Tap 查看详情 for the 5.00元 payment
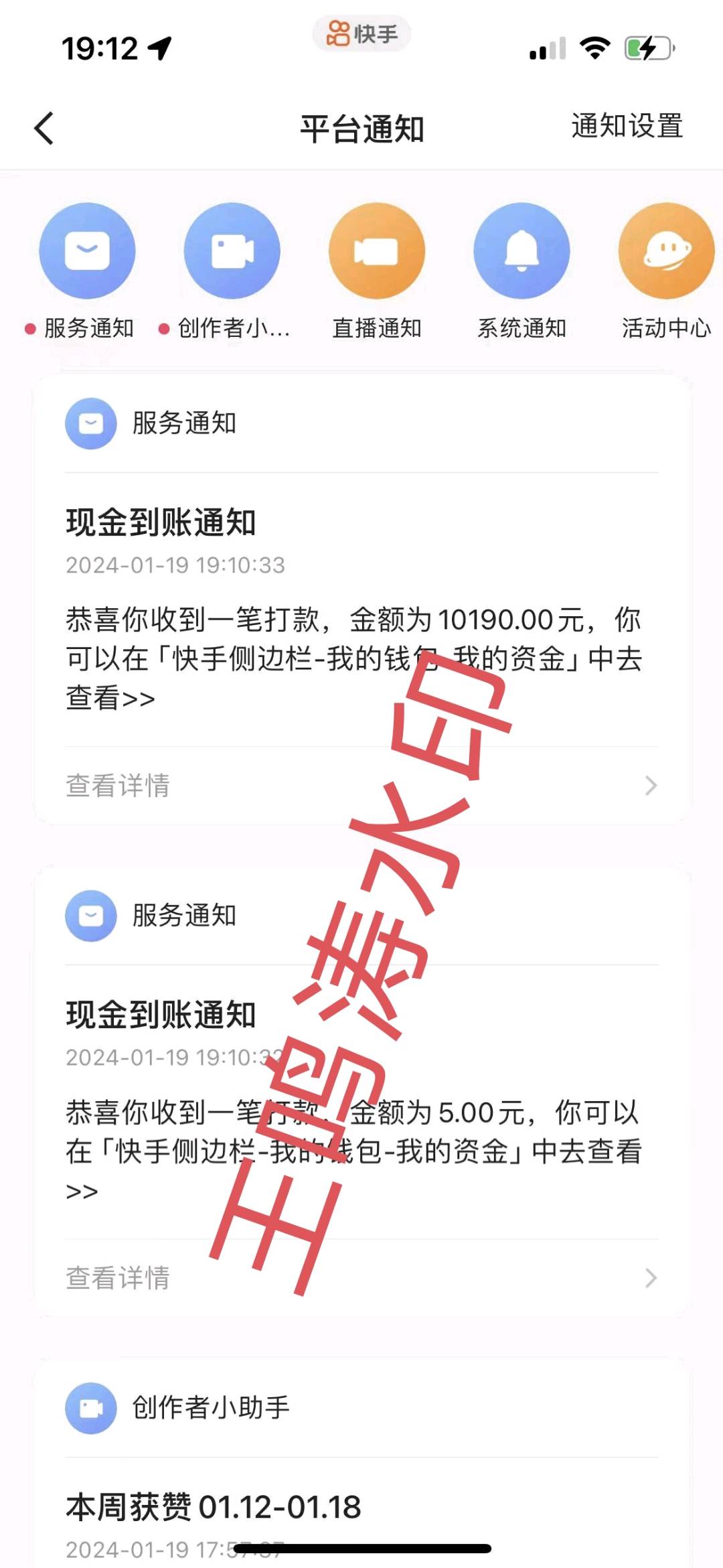Viewport: 723px width, 1568px height. 361,1277
